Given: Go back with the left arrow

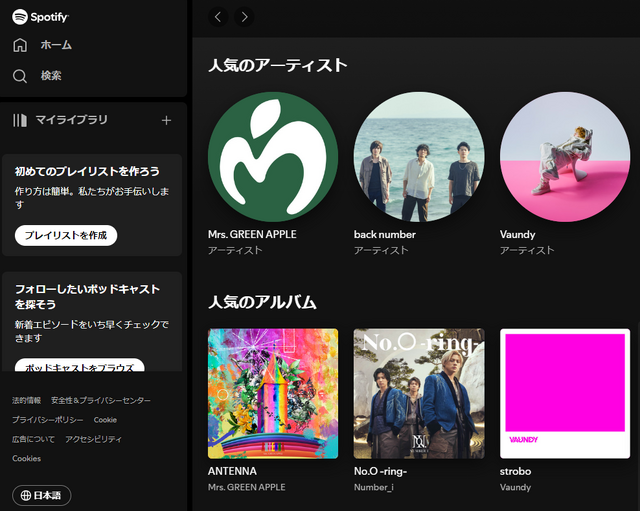Looking at the screenshot, I should click(218, 16).
